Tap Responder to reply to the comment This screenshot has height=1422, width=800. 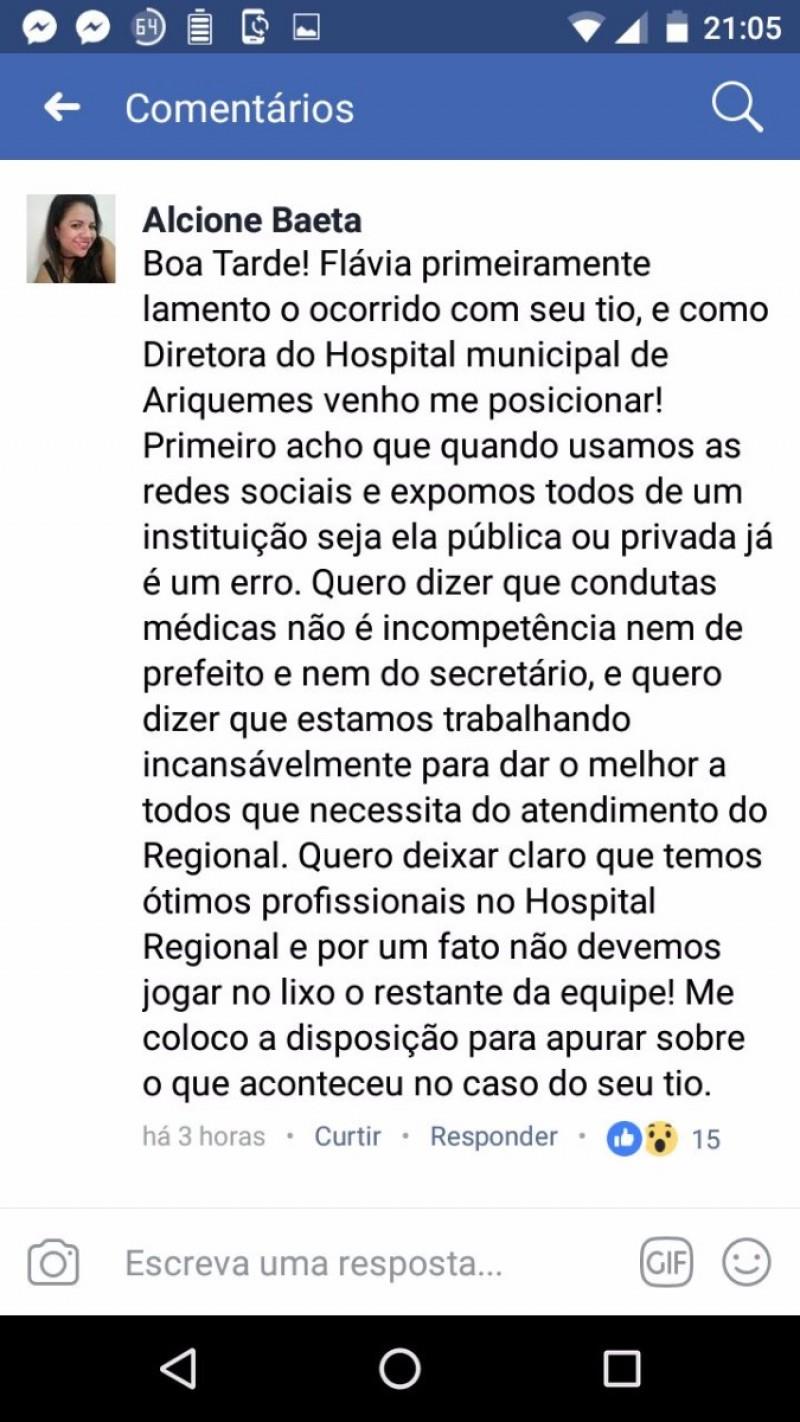click(x=494, y=1137)
